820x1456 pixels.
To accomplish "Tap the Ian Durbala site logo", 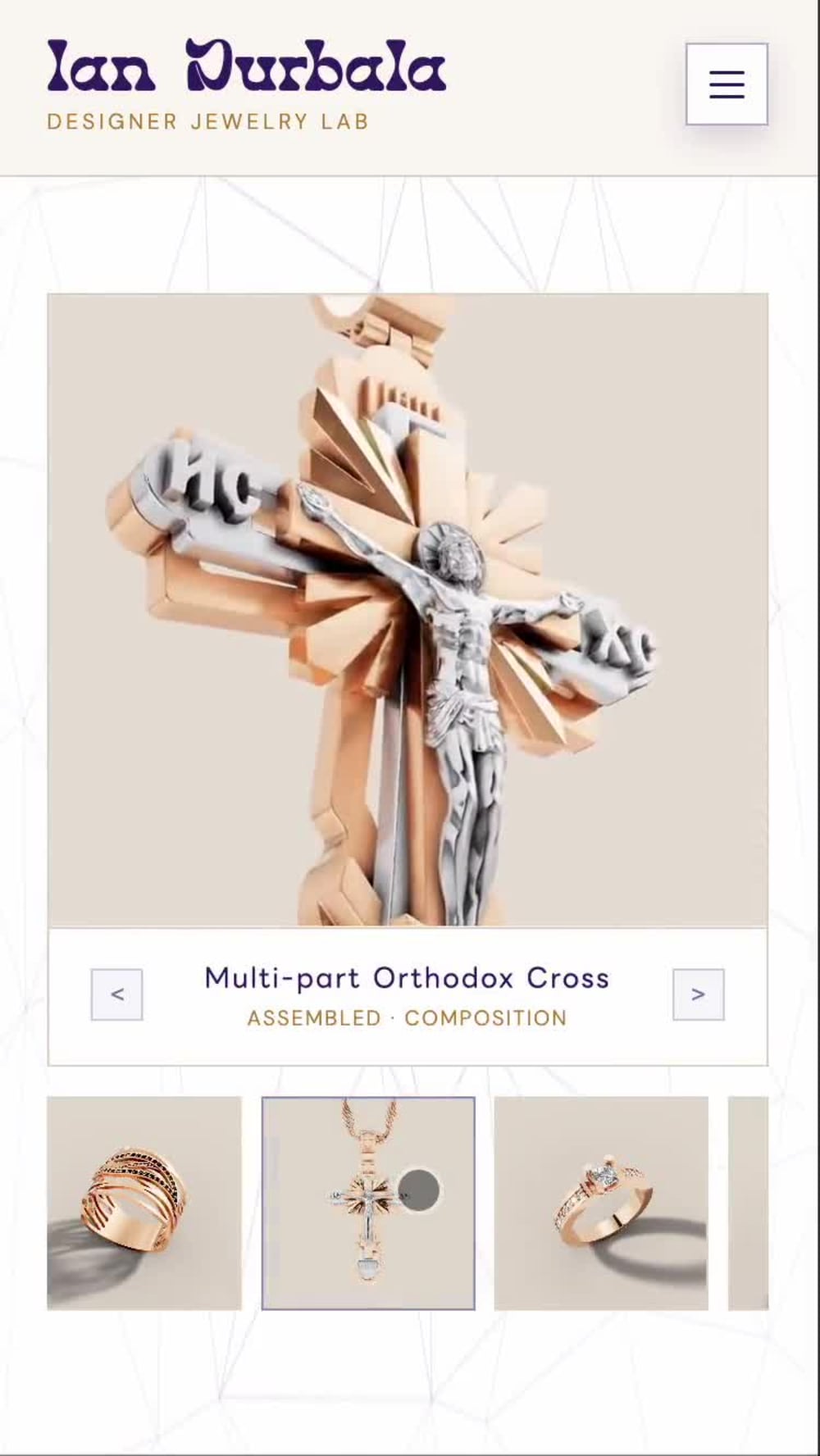I will click(246, 84).
